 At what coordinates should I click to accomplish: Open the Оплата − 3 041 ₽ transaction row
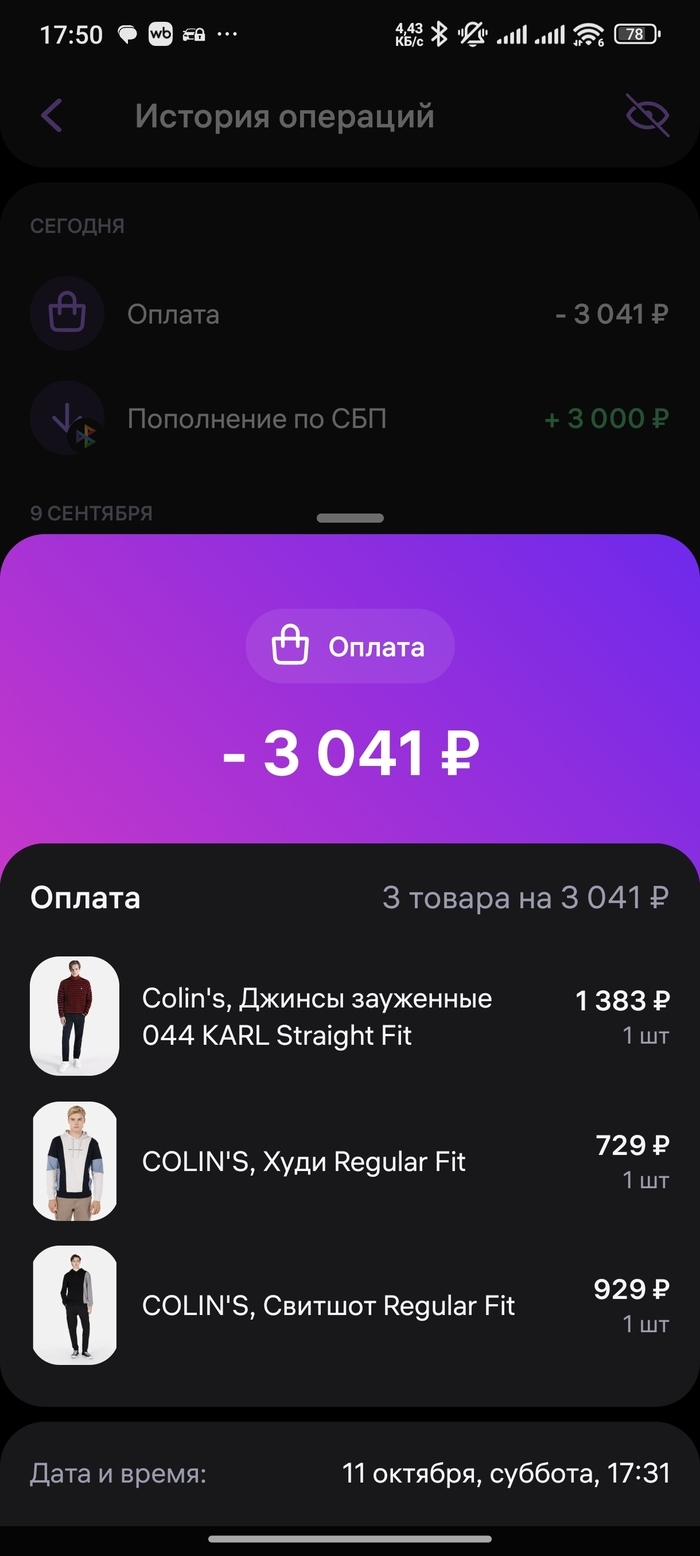click(348, 314)
